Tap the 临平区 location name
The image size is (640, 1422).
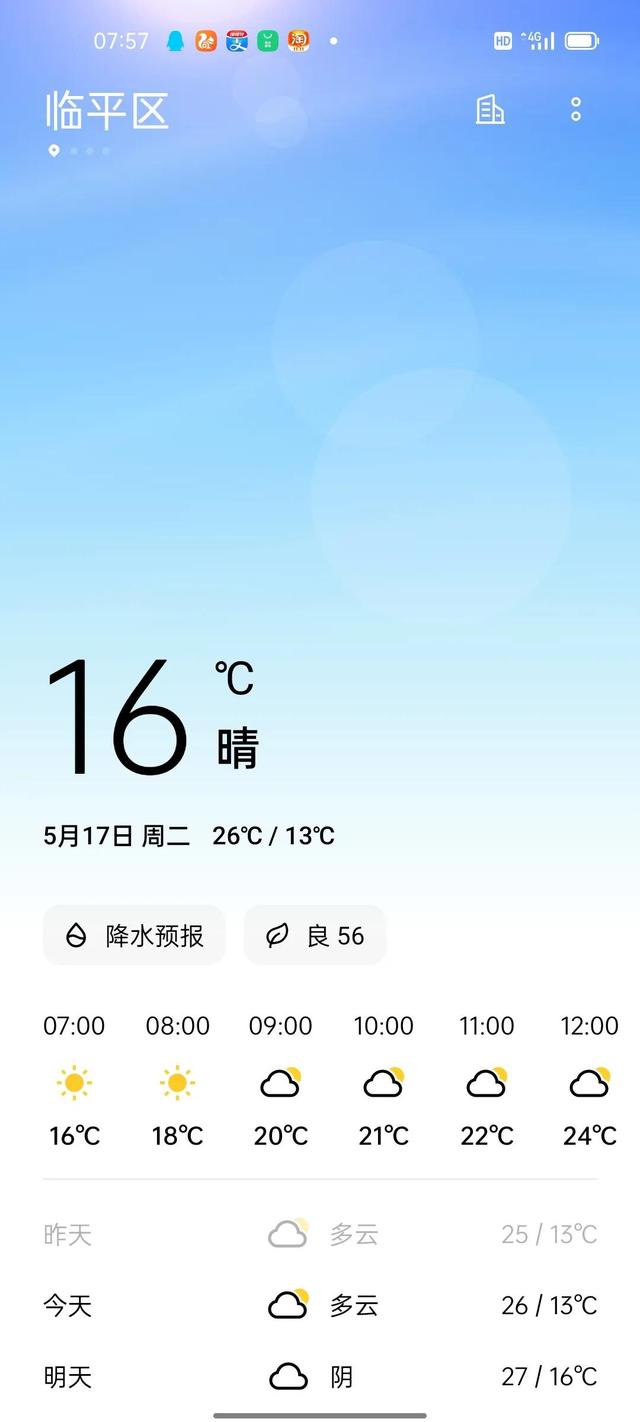coord(107,111)
